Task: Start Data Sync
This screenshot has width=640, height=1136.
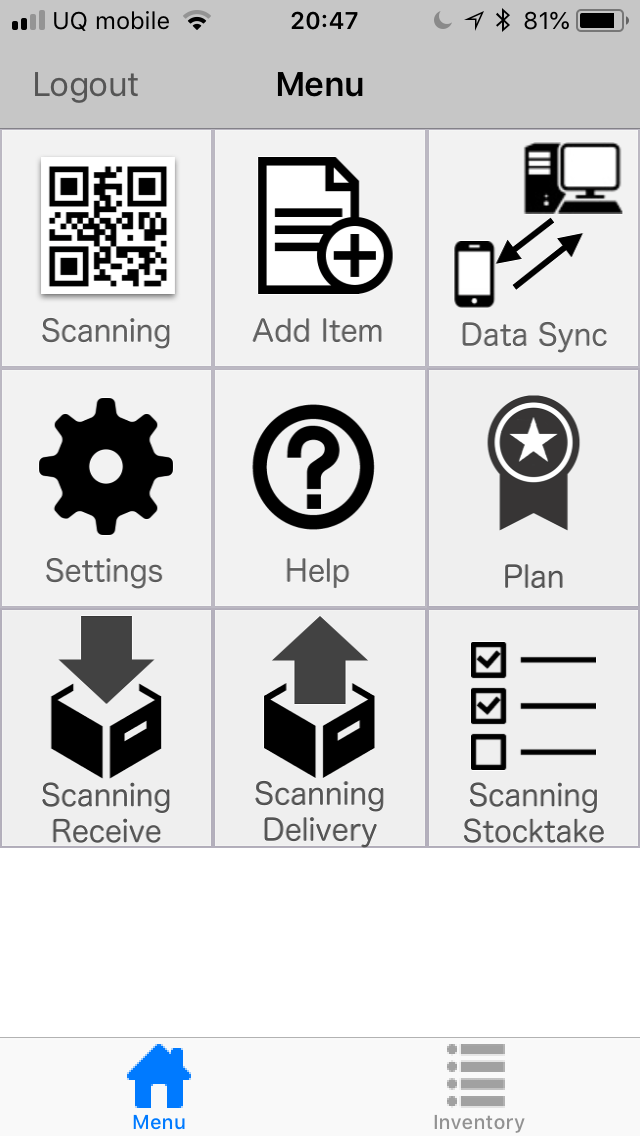Action: coord(533,248)
